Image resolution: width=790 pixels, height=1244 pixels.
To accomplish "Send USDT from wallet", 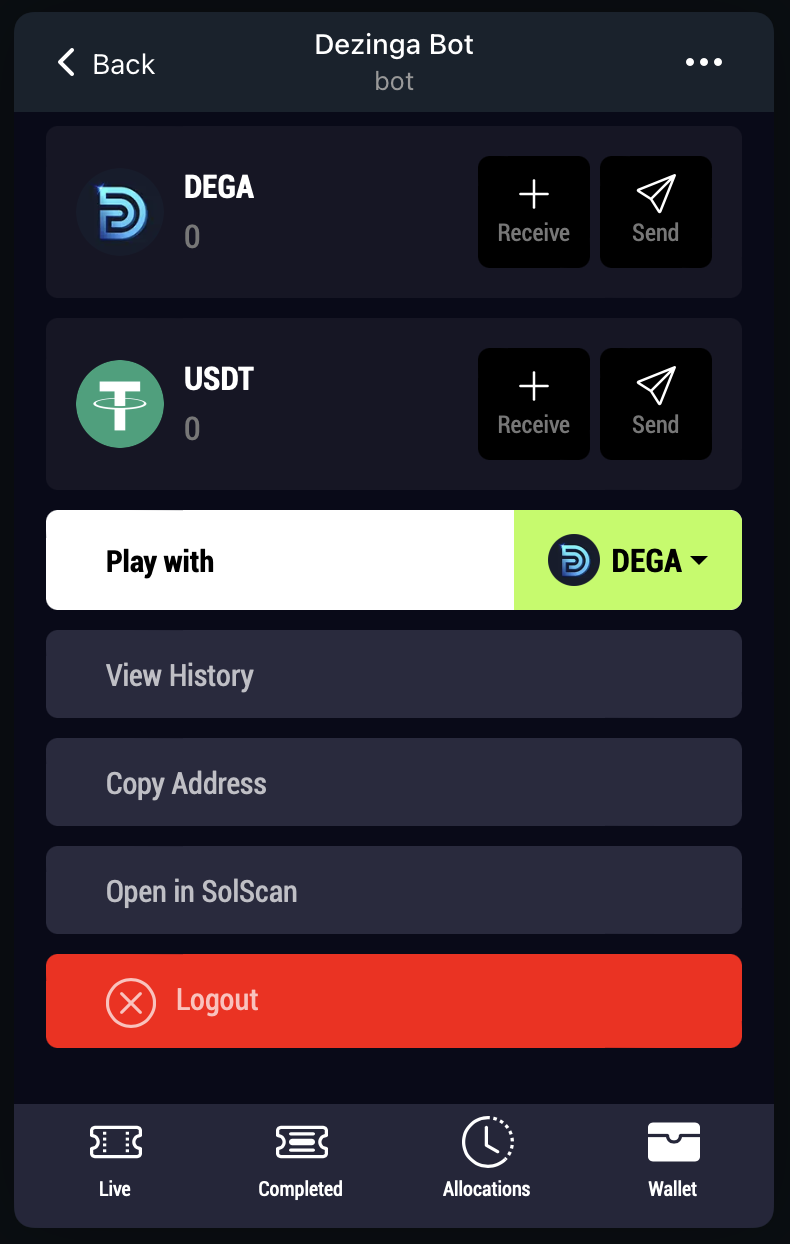I will pos(655,404).
